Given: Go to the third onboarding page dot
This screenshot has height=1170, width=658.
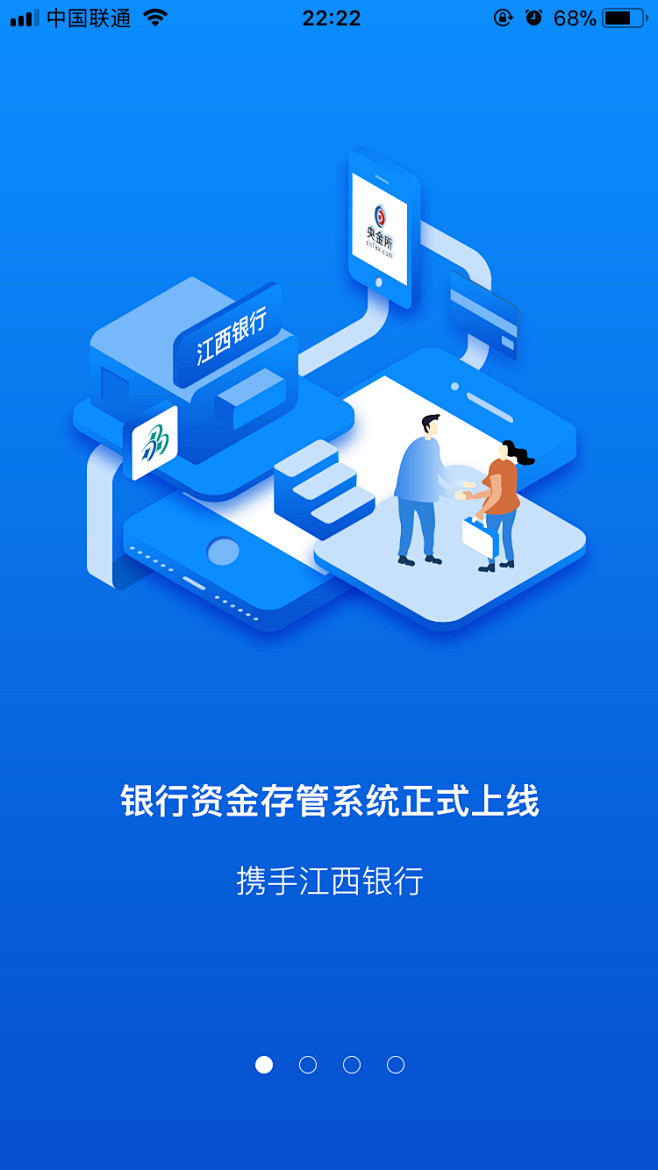Looking at the screenshot, I should tap(352, 1065).
